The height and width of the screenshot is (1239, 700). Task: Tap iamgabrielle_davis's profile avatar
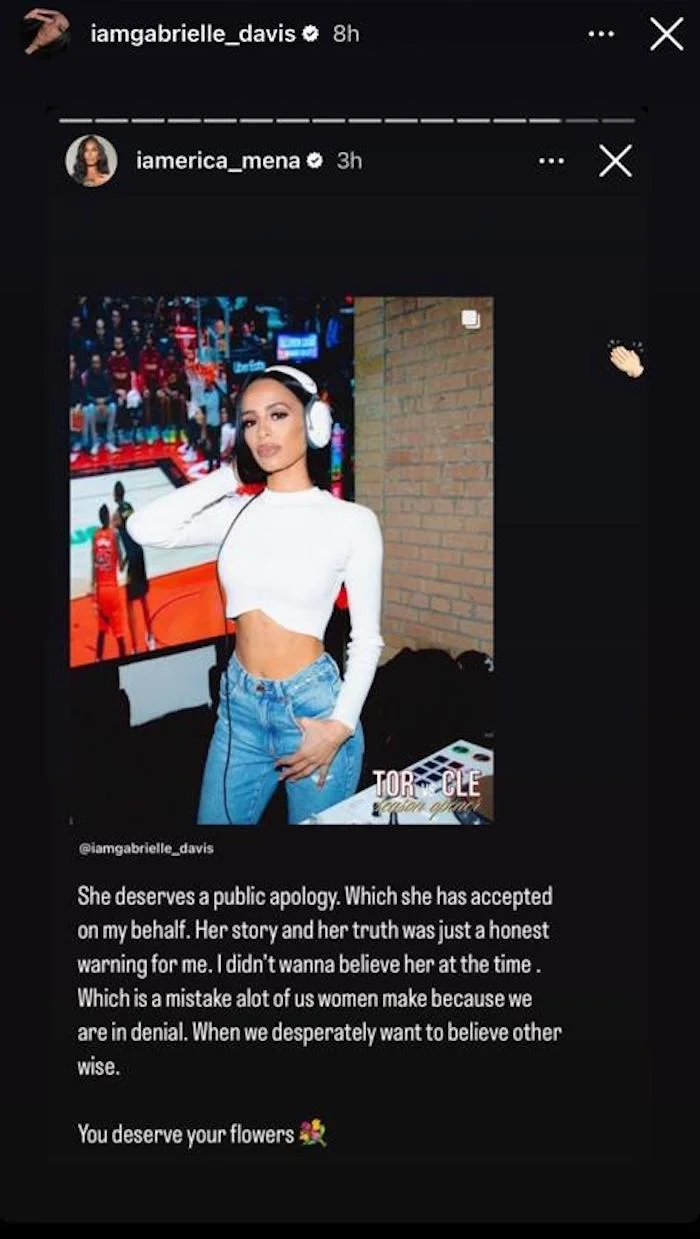(46, 32)
